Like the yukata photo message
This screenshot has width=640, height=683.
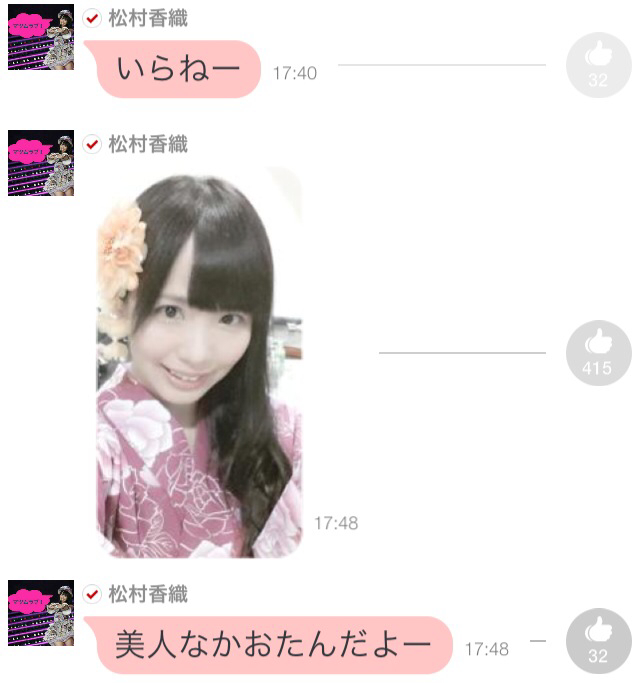coord(598,352)
